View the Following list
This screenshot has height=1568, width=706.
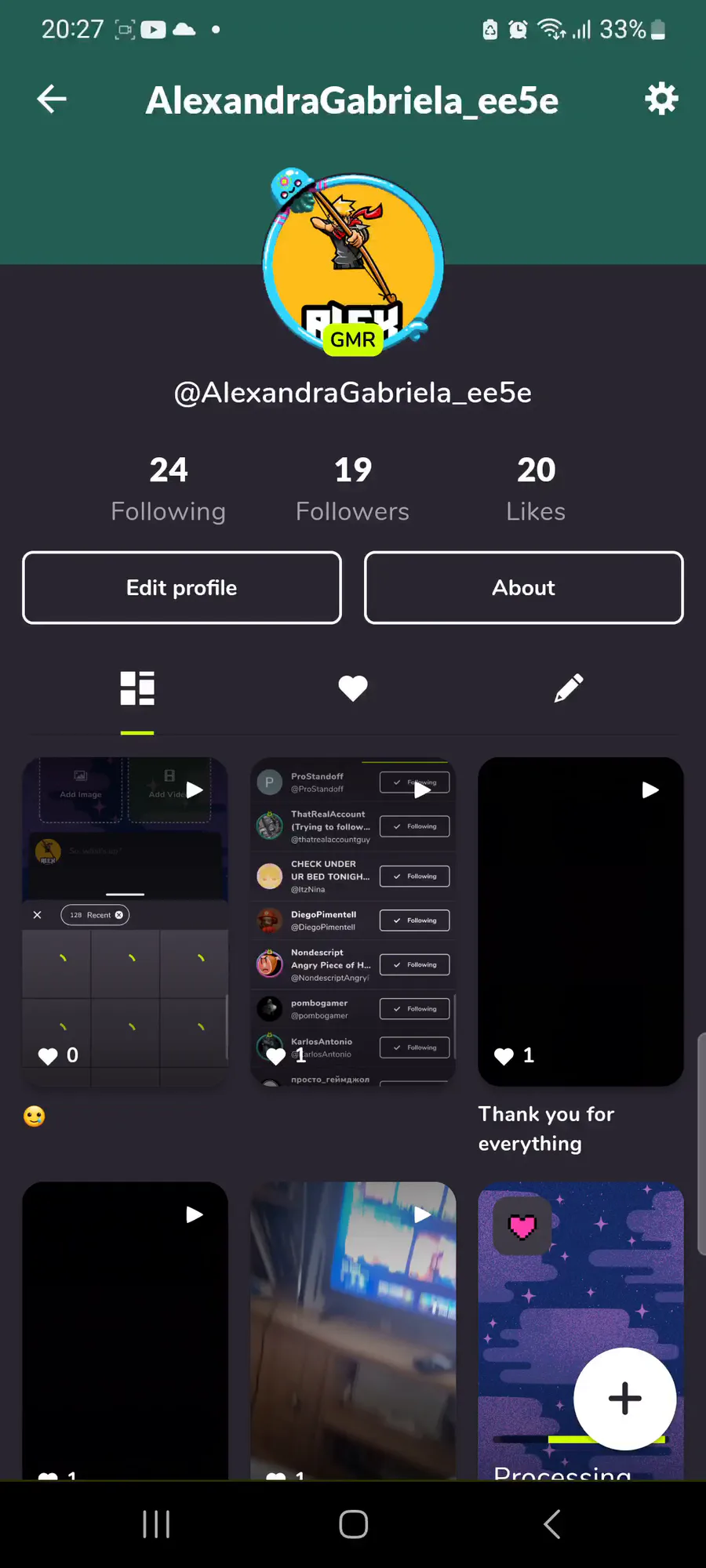168,489
